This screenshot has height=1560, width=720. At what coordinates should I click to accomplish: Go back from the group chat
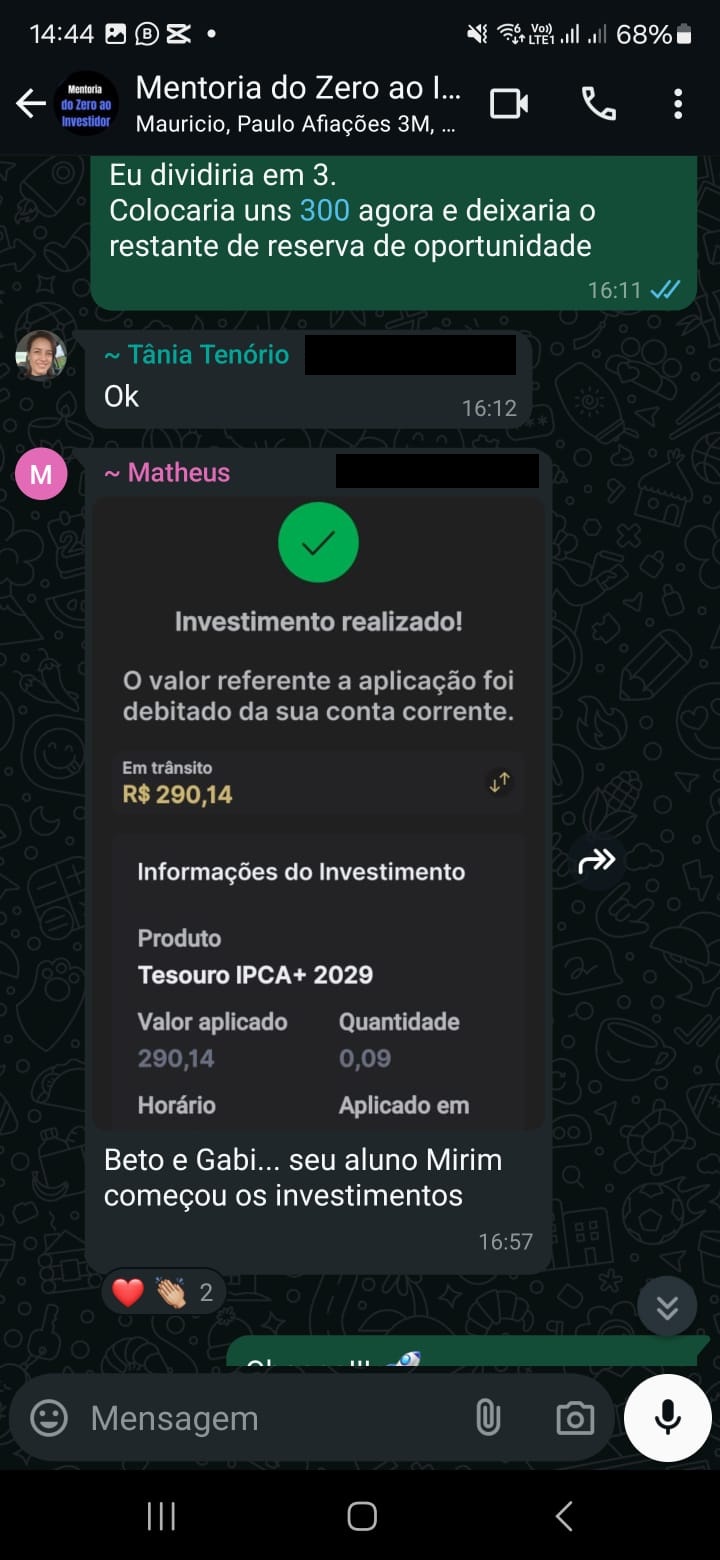(30, 103)
